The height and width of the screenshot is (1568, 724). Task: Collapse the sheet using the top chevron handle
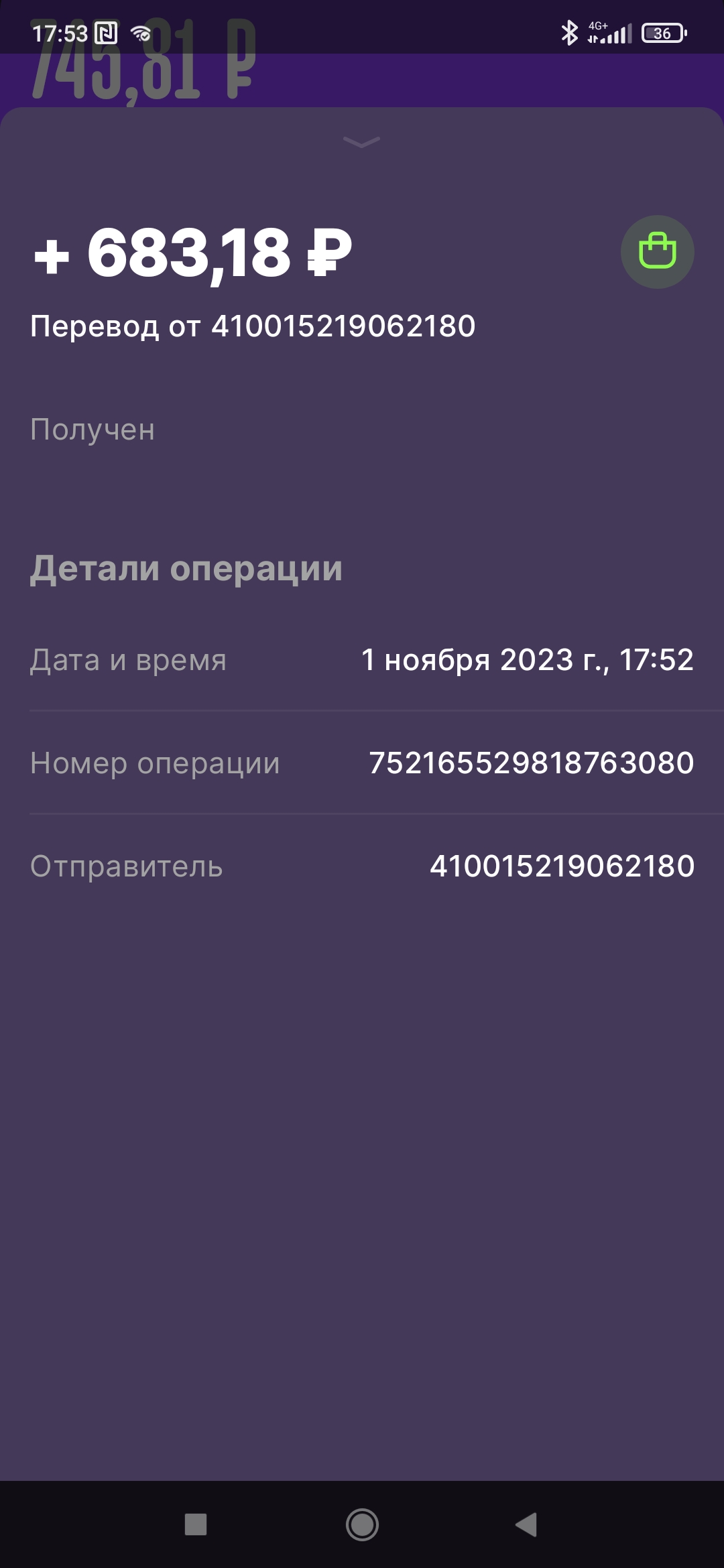[x=361, y=142]
